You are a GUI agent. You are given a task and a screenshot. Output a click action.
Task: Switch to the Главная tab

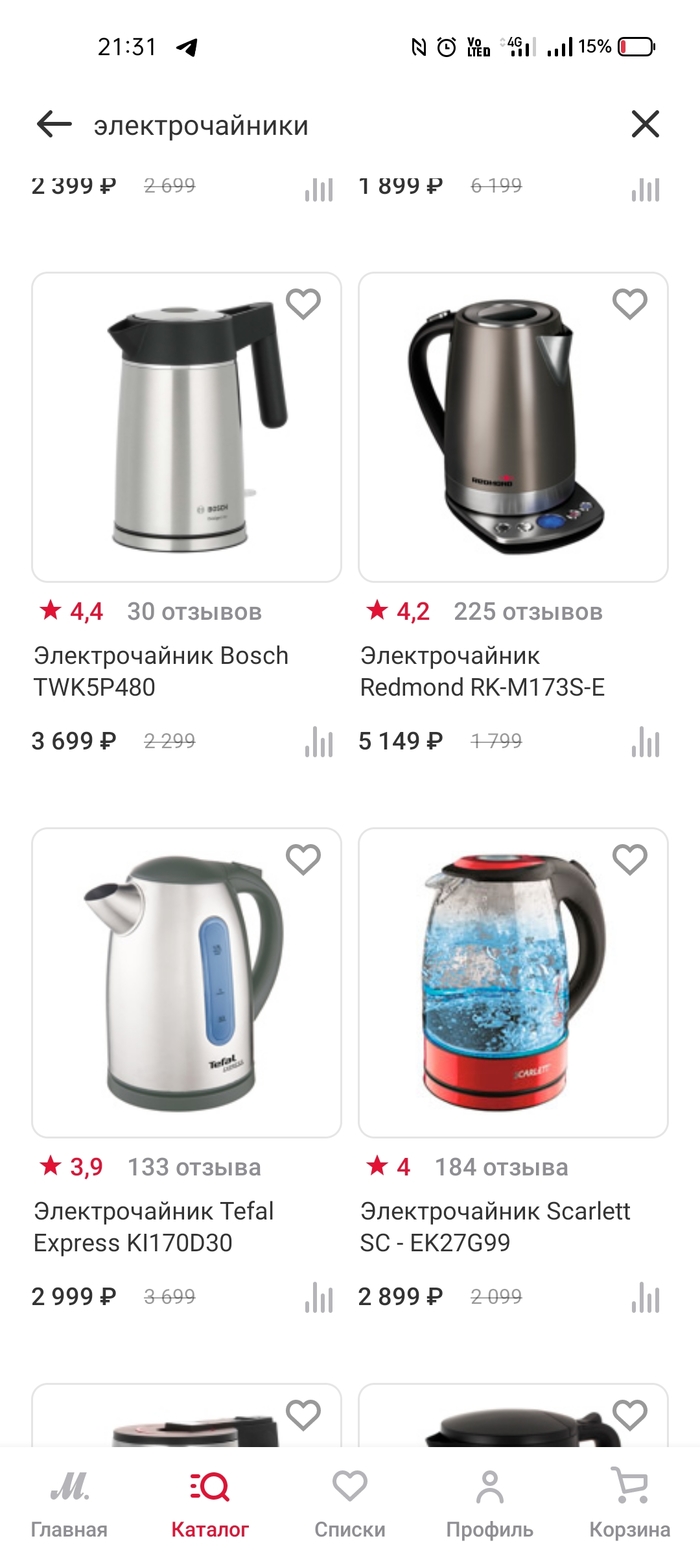click(x=69, y=1502)
